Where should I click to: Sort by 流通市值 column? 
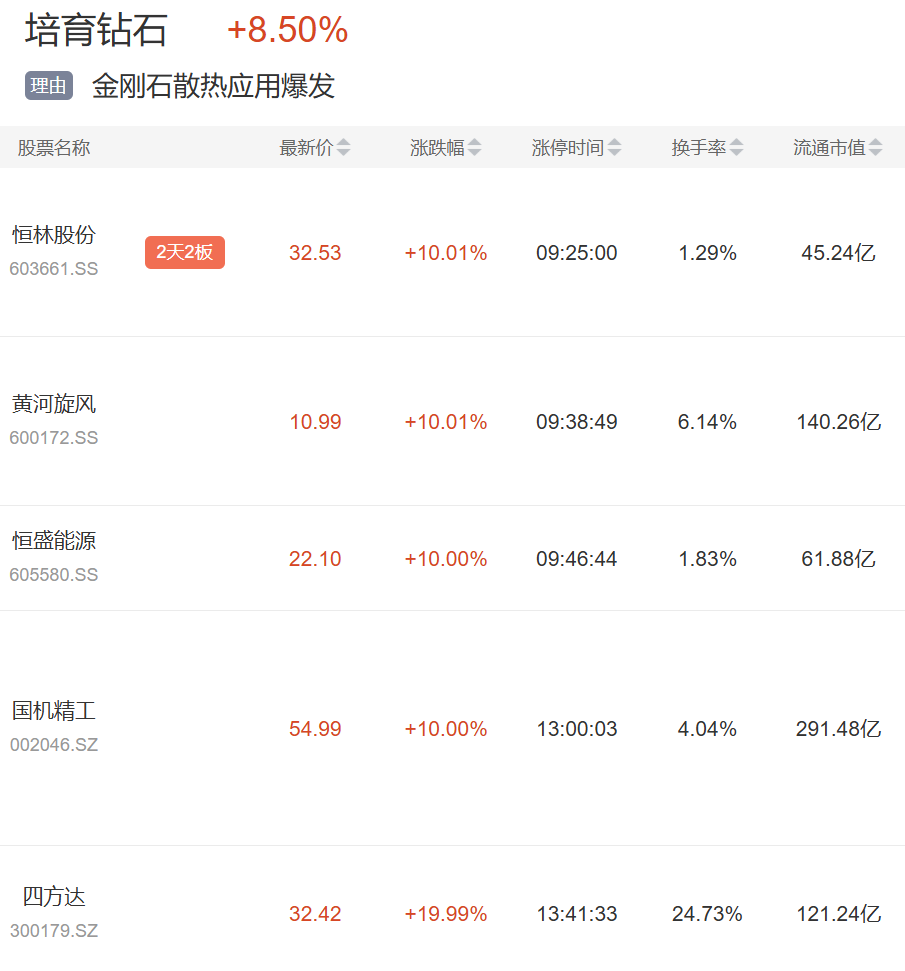[x=837, y=147]
